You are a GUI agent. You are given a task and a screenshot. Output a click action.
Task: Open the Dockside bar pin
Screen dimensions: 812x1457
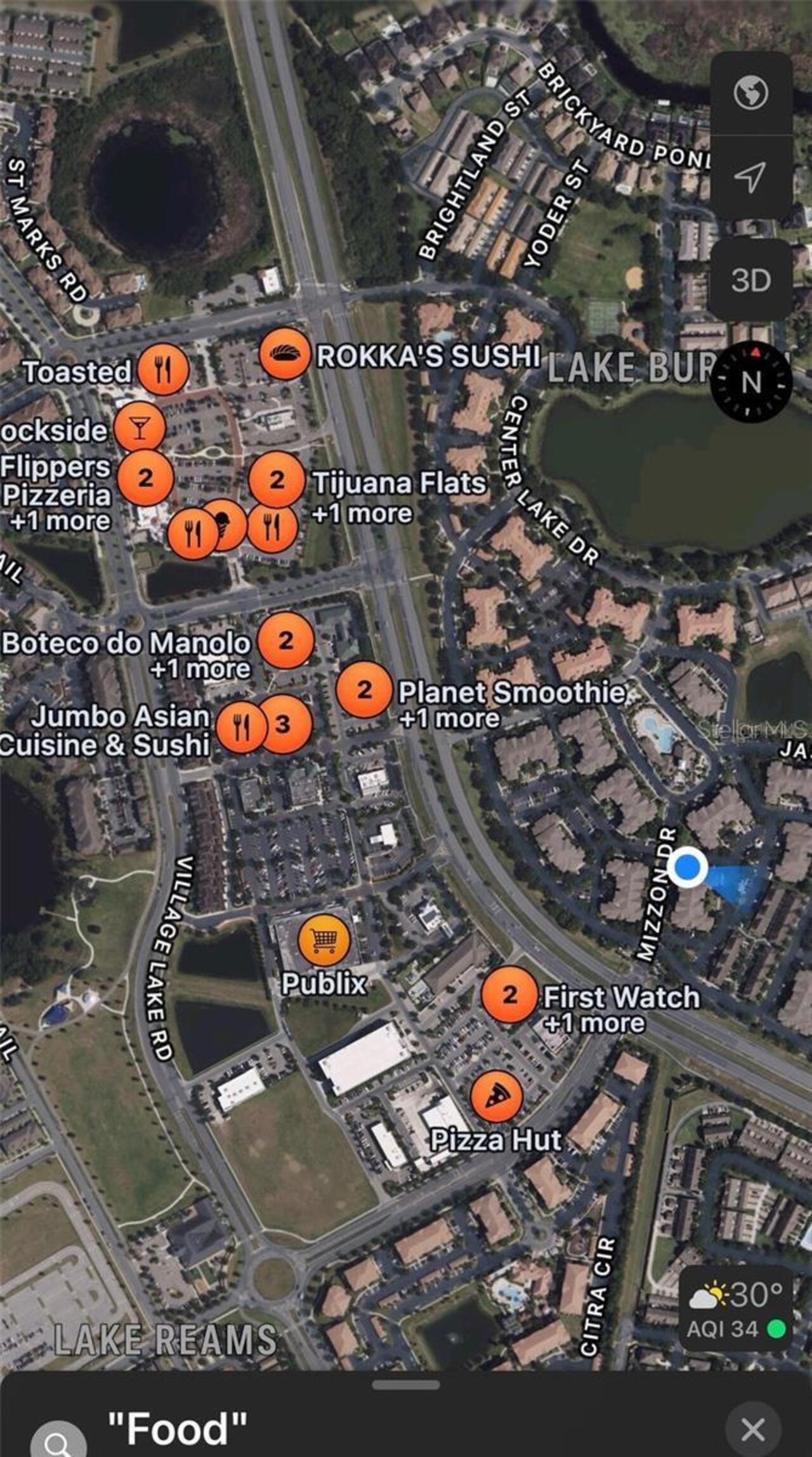click(x=140, y=428)
